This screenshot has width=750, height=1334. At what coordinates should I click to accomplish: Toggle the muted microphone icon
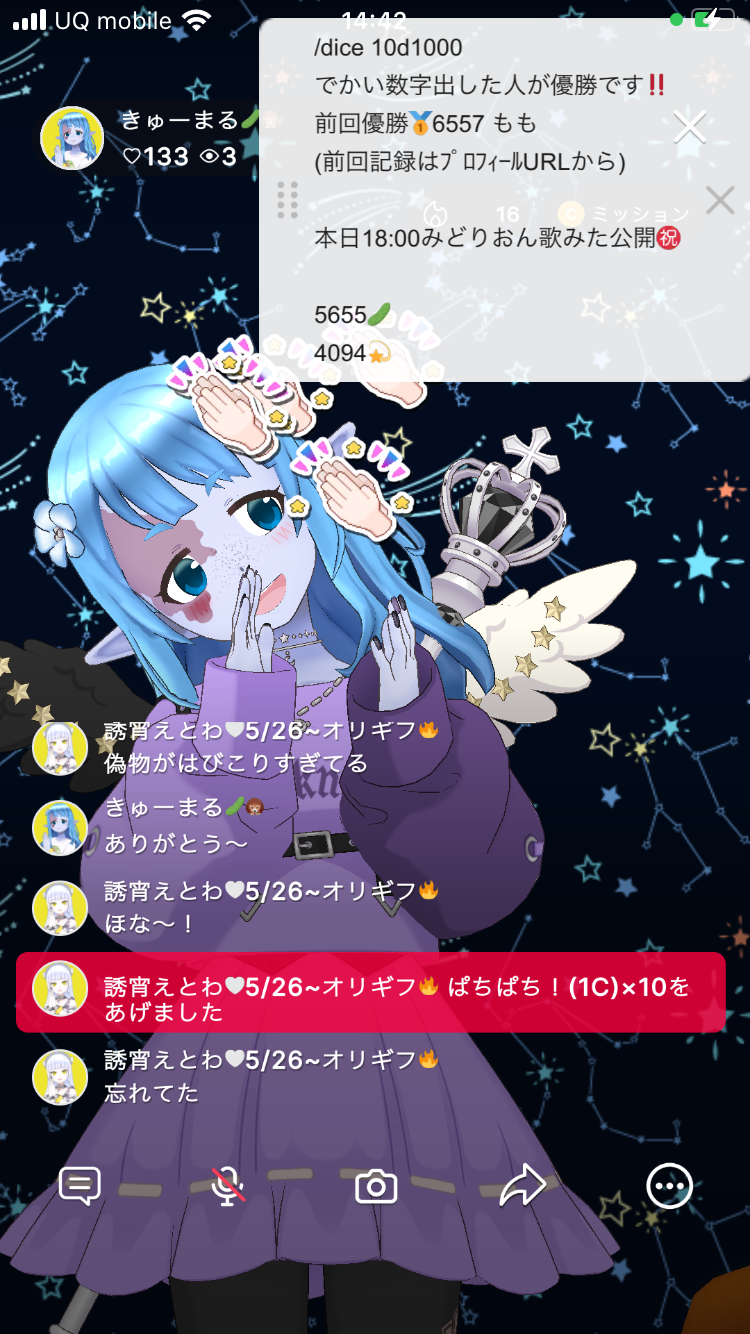(x=229, y=1186)
